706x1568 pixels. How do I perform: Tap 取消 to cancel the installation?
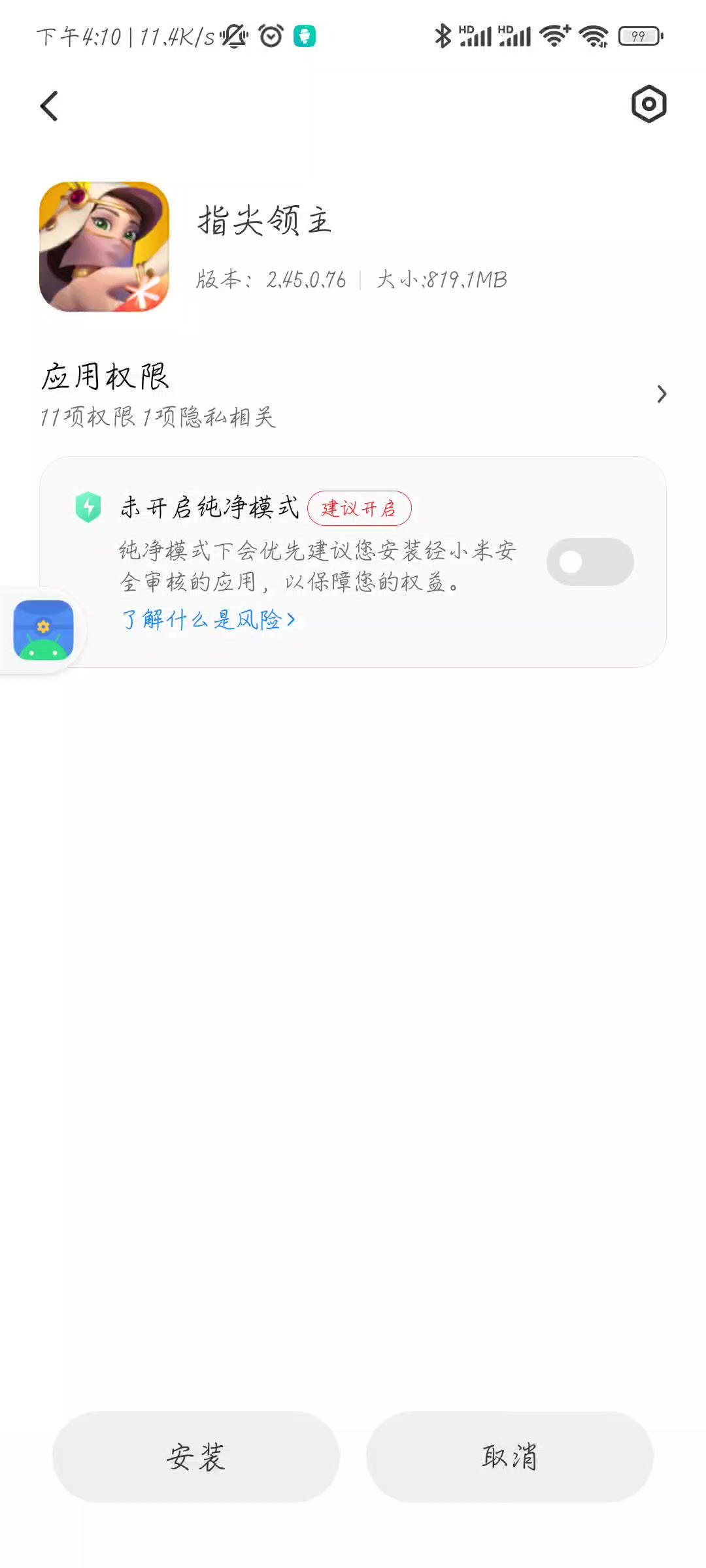point(509,1456)
